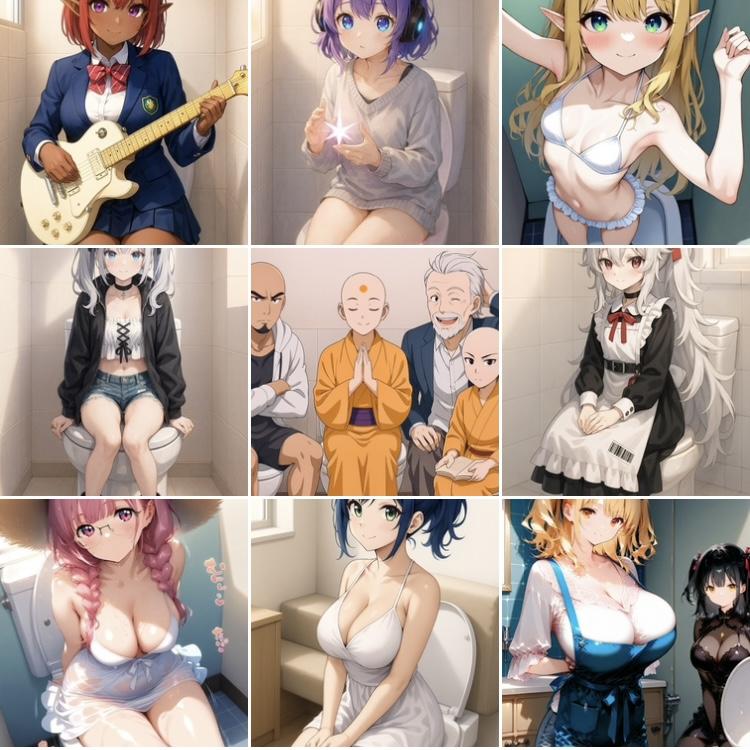Select the dark-blue-haired girl in white dress
The height and width of the screenshot is (750, 750).
point(374,623)
